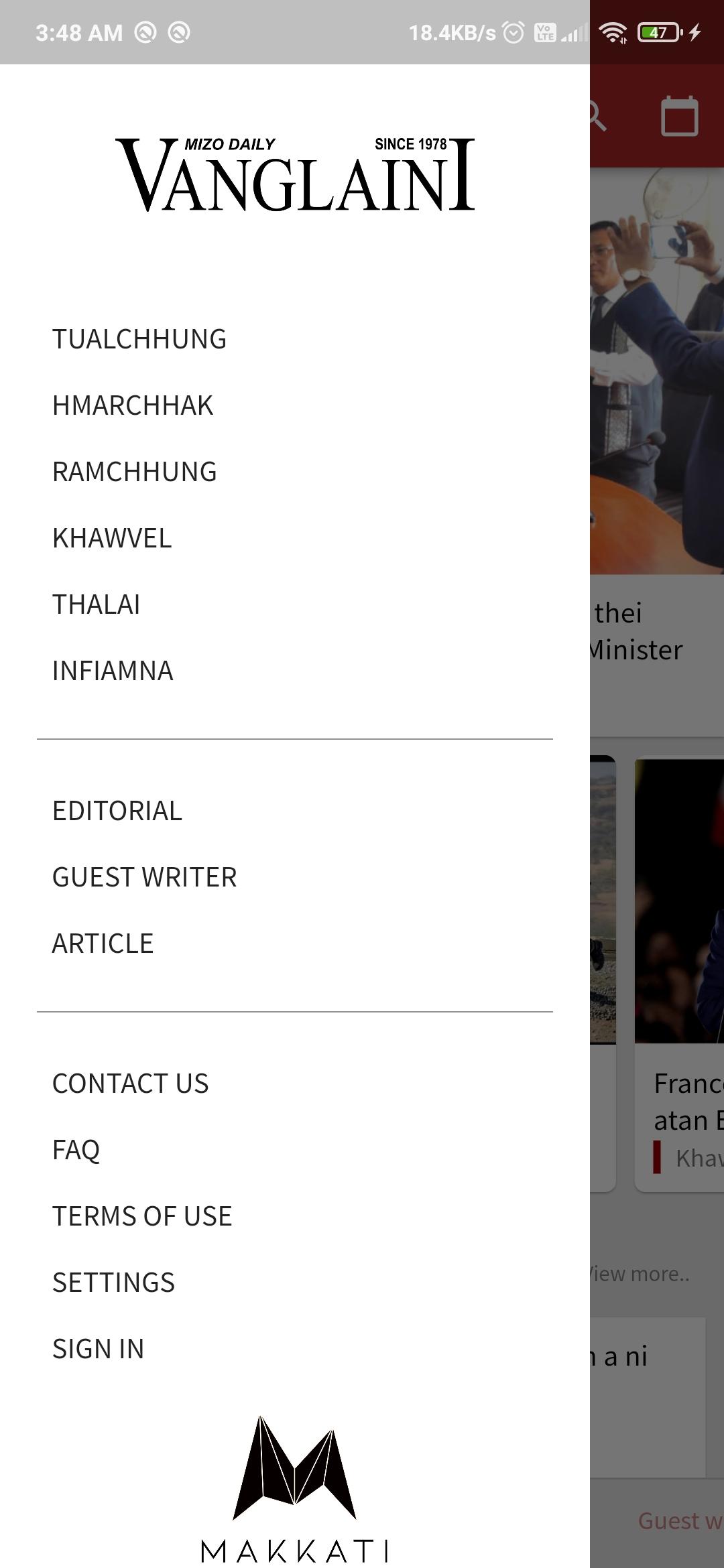Tap Sign In

click(99, 1349)
